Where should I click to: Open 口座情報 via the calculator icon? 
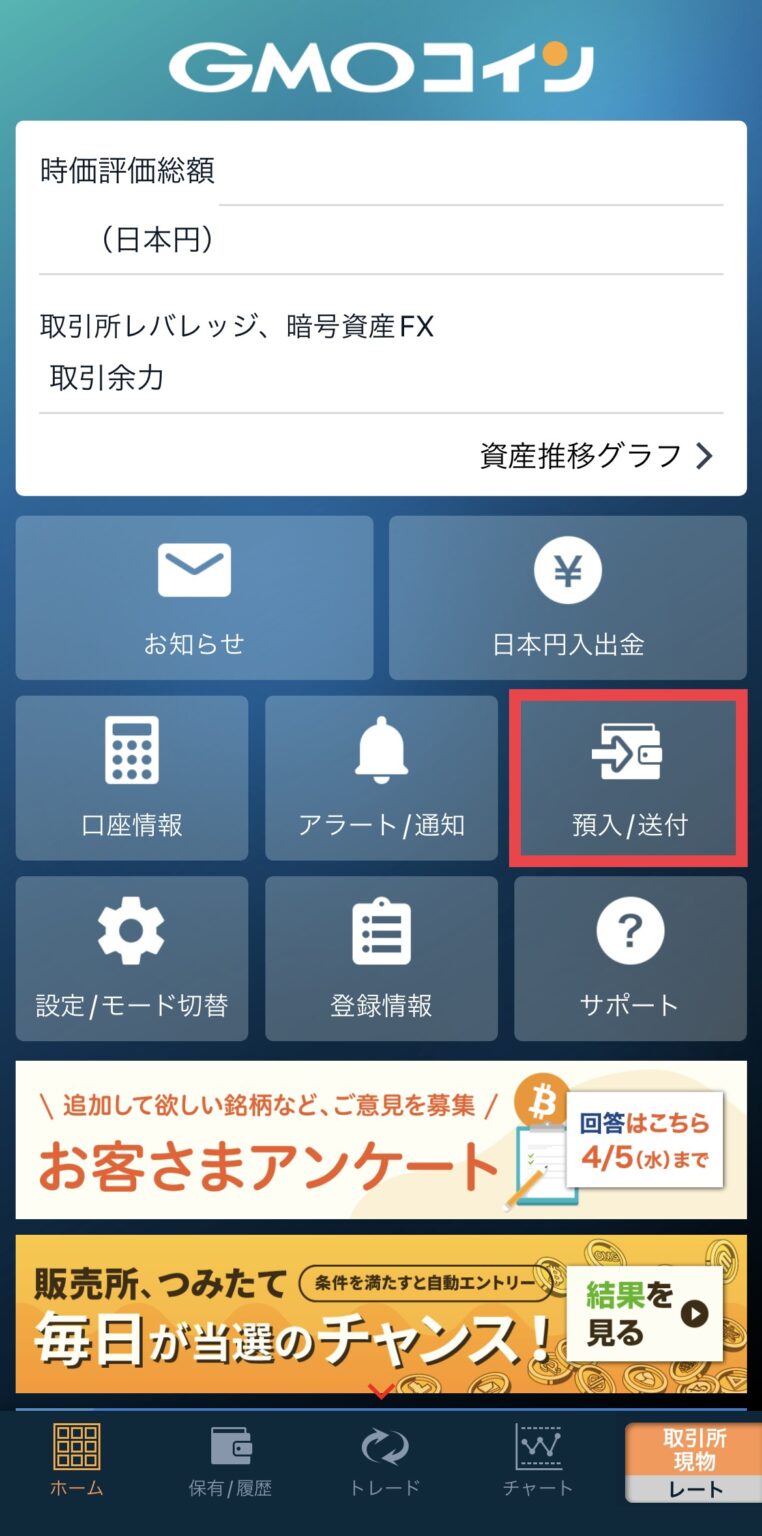[131, 751]
